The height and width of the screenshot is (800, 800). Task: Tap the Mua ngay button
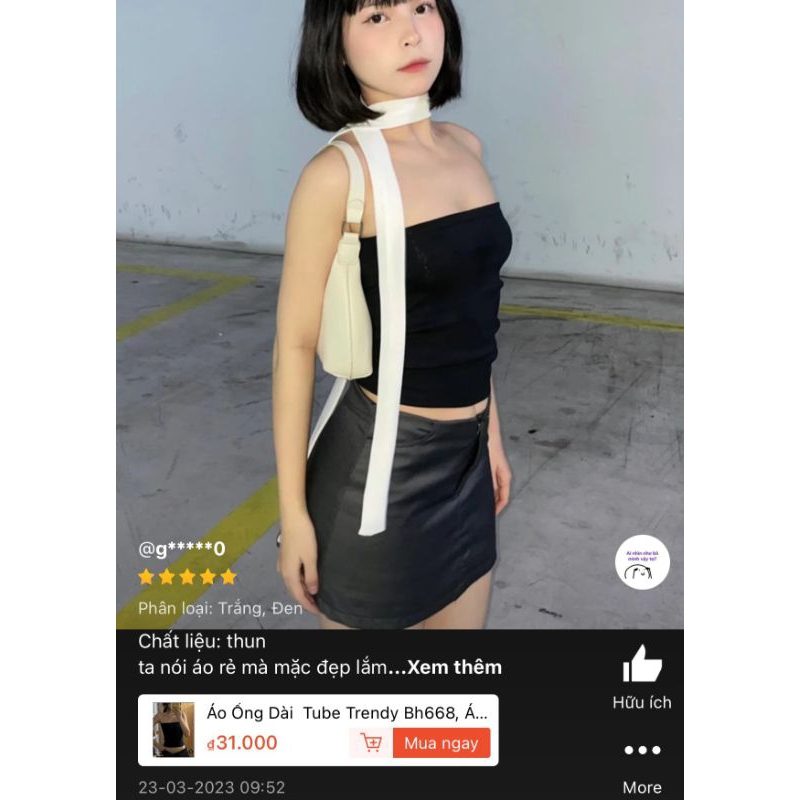pyautogui.click(x=441, y=743)
